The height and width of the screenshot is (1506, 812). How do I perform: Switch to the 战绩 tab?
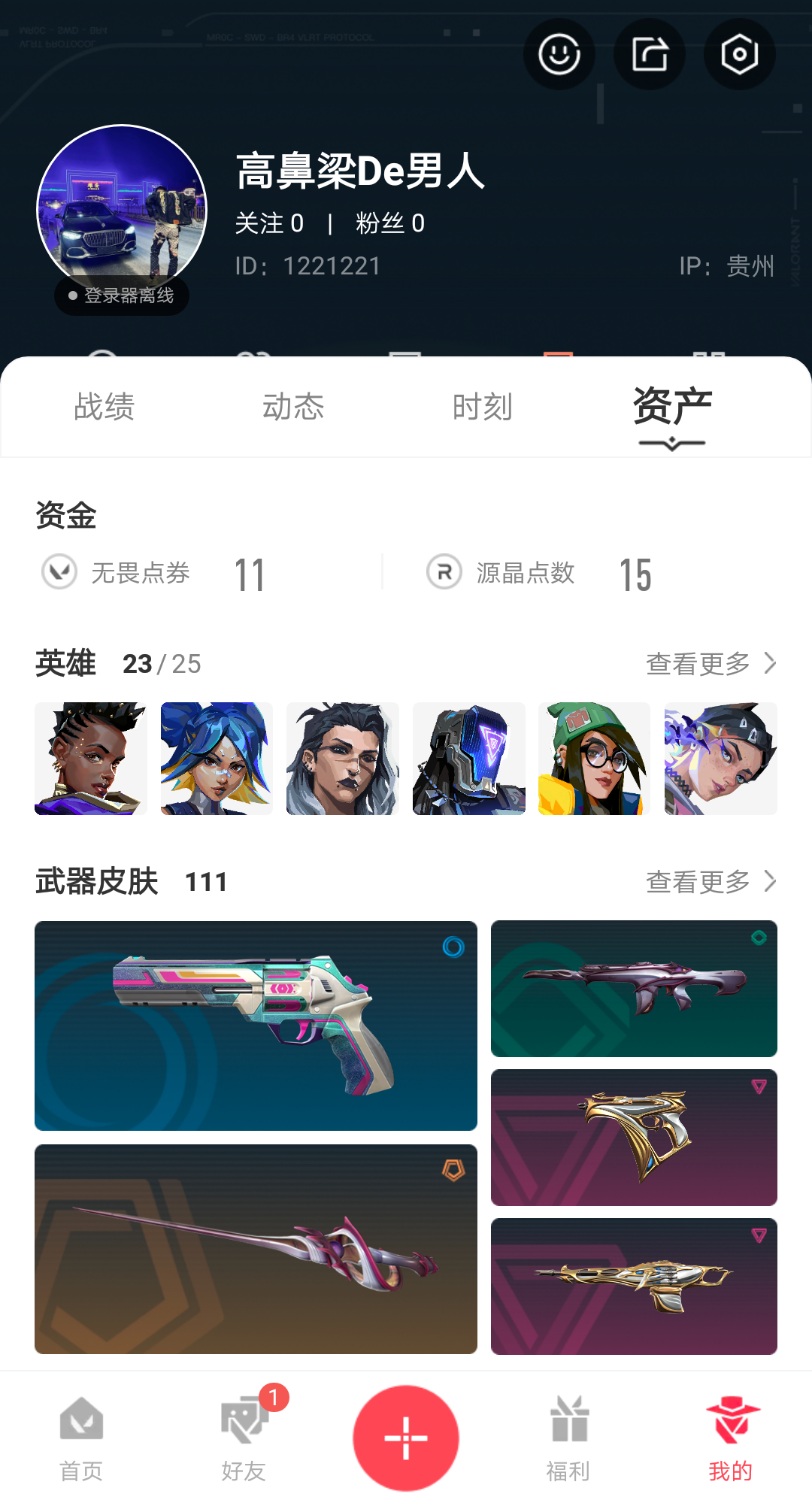(104, 407)
